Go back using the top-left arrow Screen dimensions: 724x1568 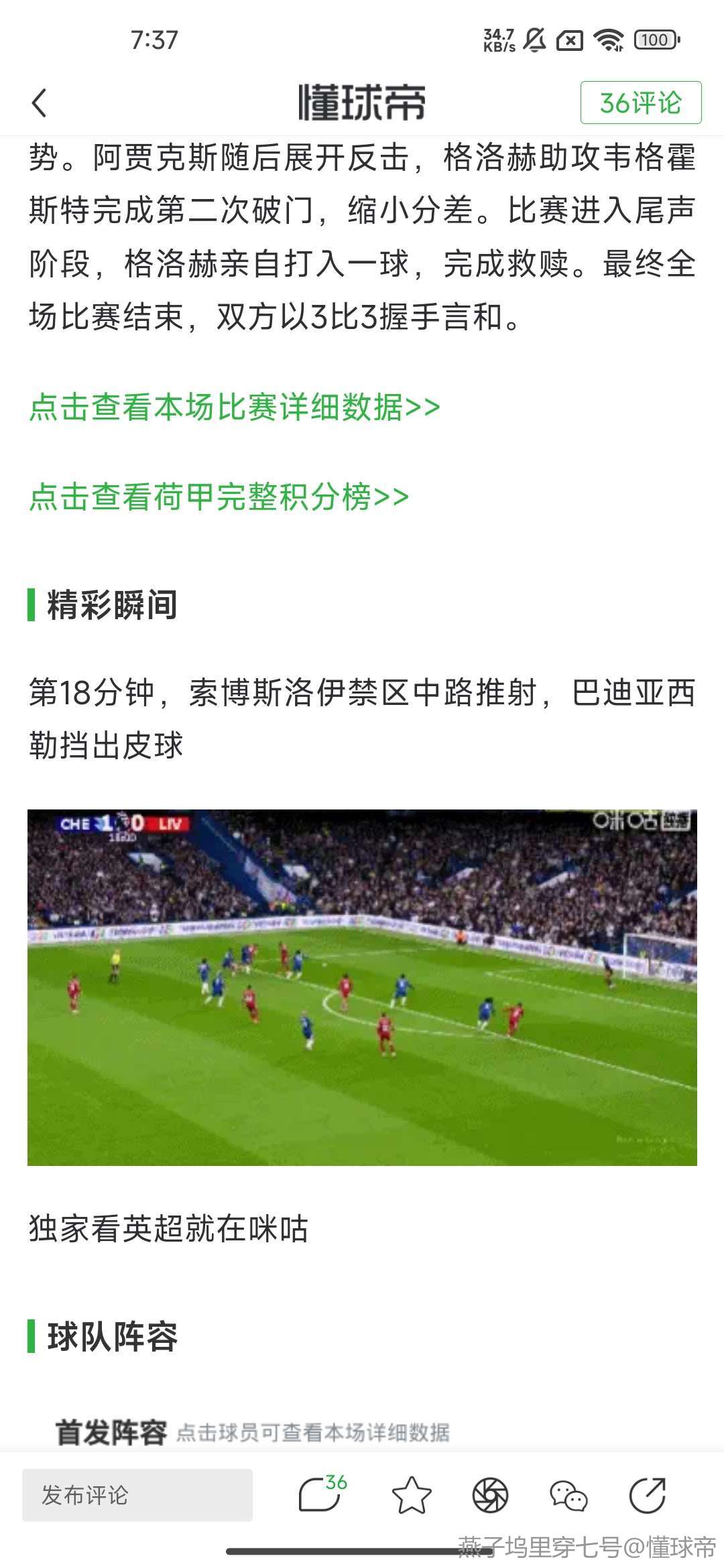(x=40, y=103)
